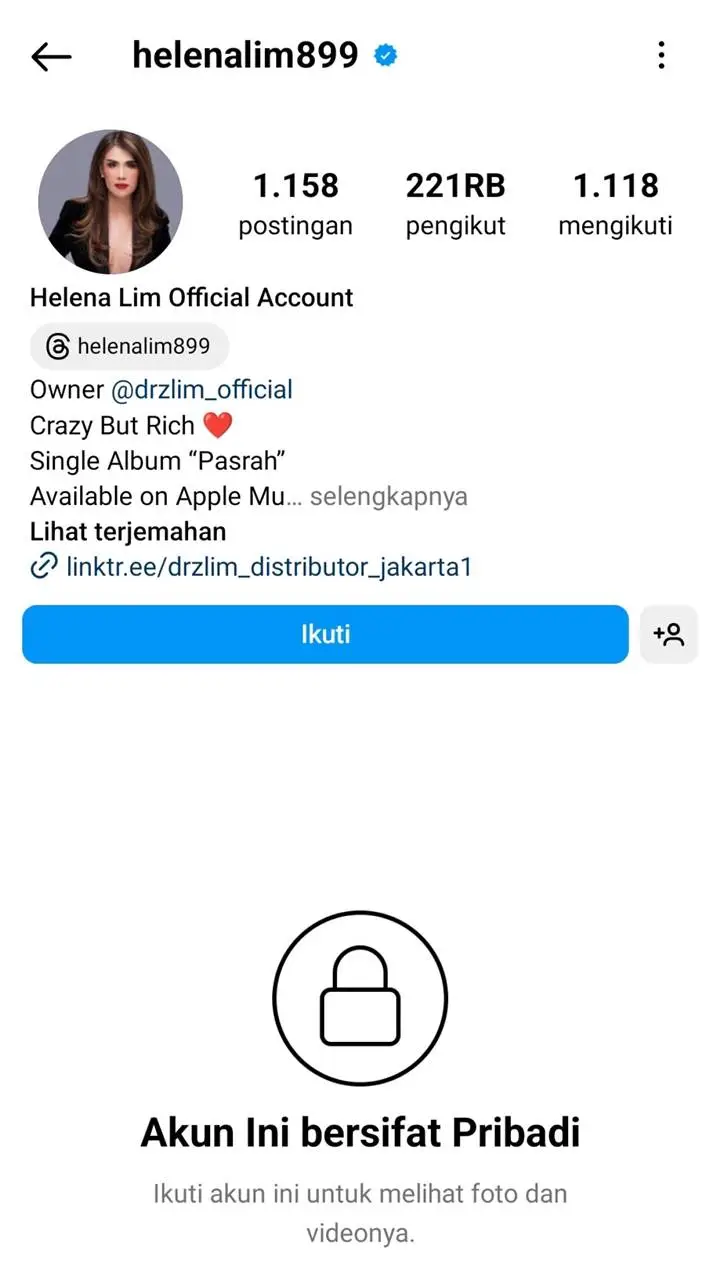The image size is (720, 1265).
Task: Collapse the bio translation via Lihat terjemahan
Action: (127, 531)
